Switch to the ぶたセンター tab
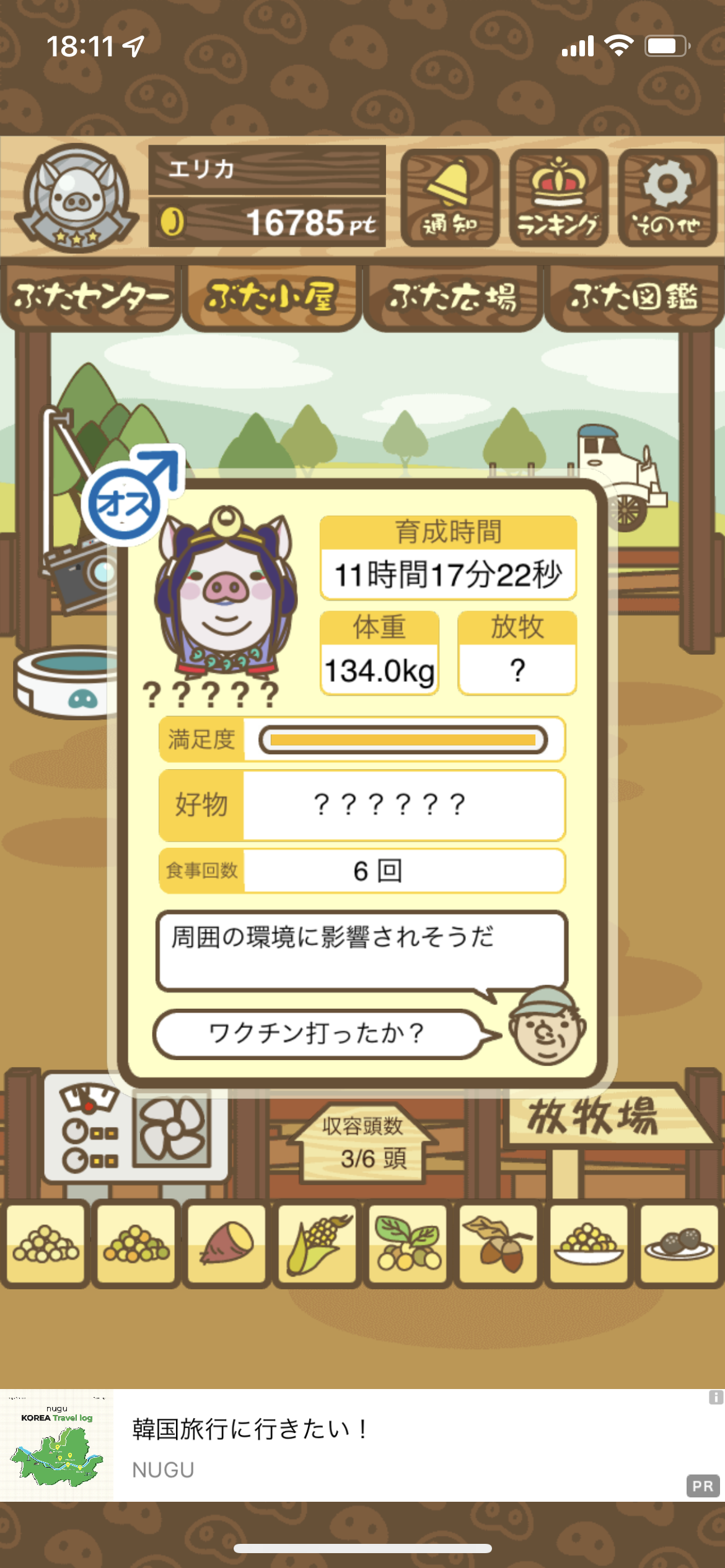This screenshot has width=725, height=1568. (90, 298)
